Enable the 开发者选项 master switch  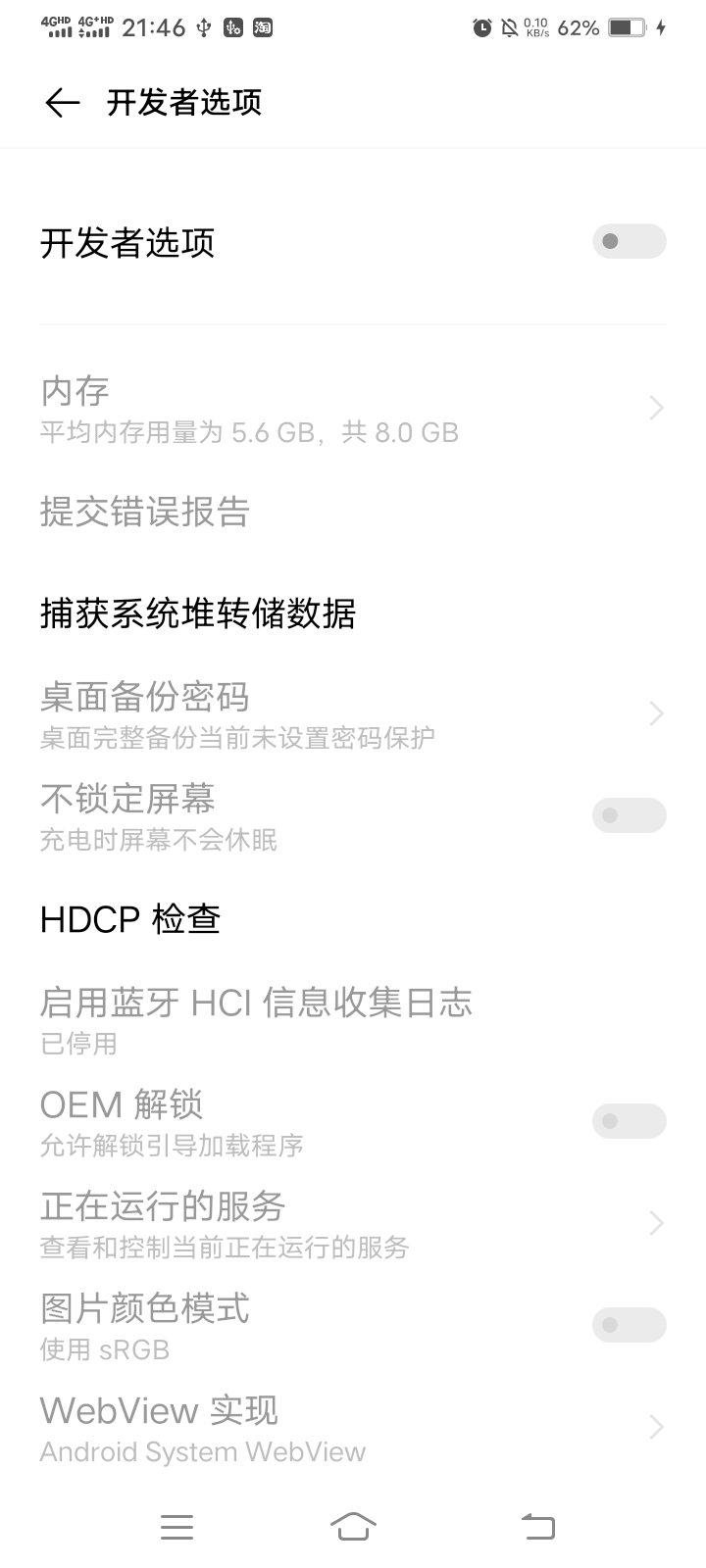[x=629, y=241]
